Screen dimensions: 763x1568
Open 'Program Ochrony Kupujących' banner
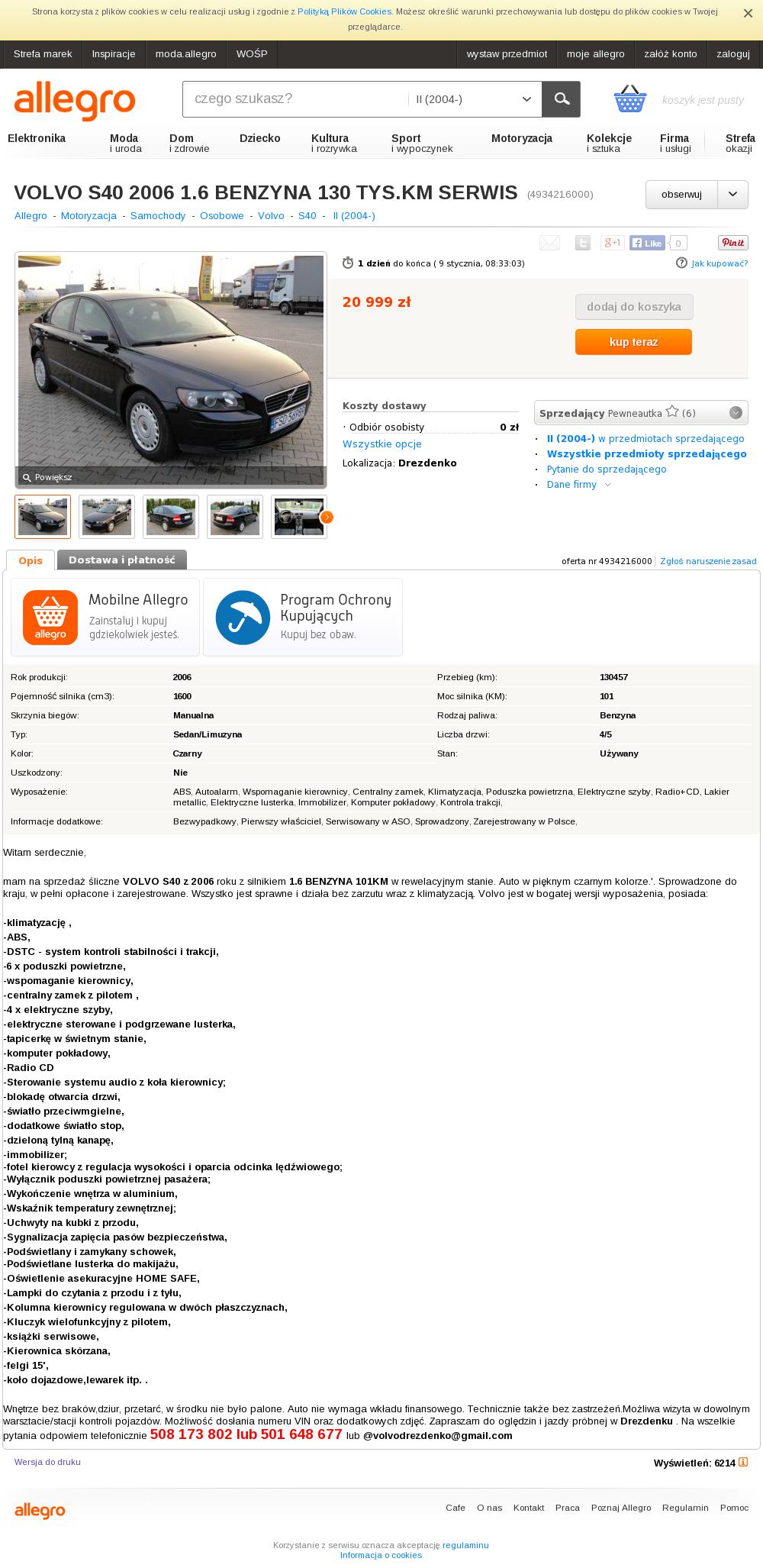303,617
